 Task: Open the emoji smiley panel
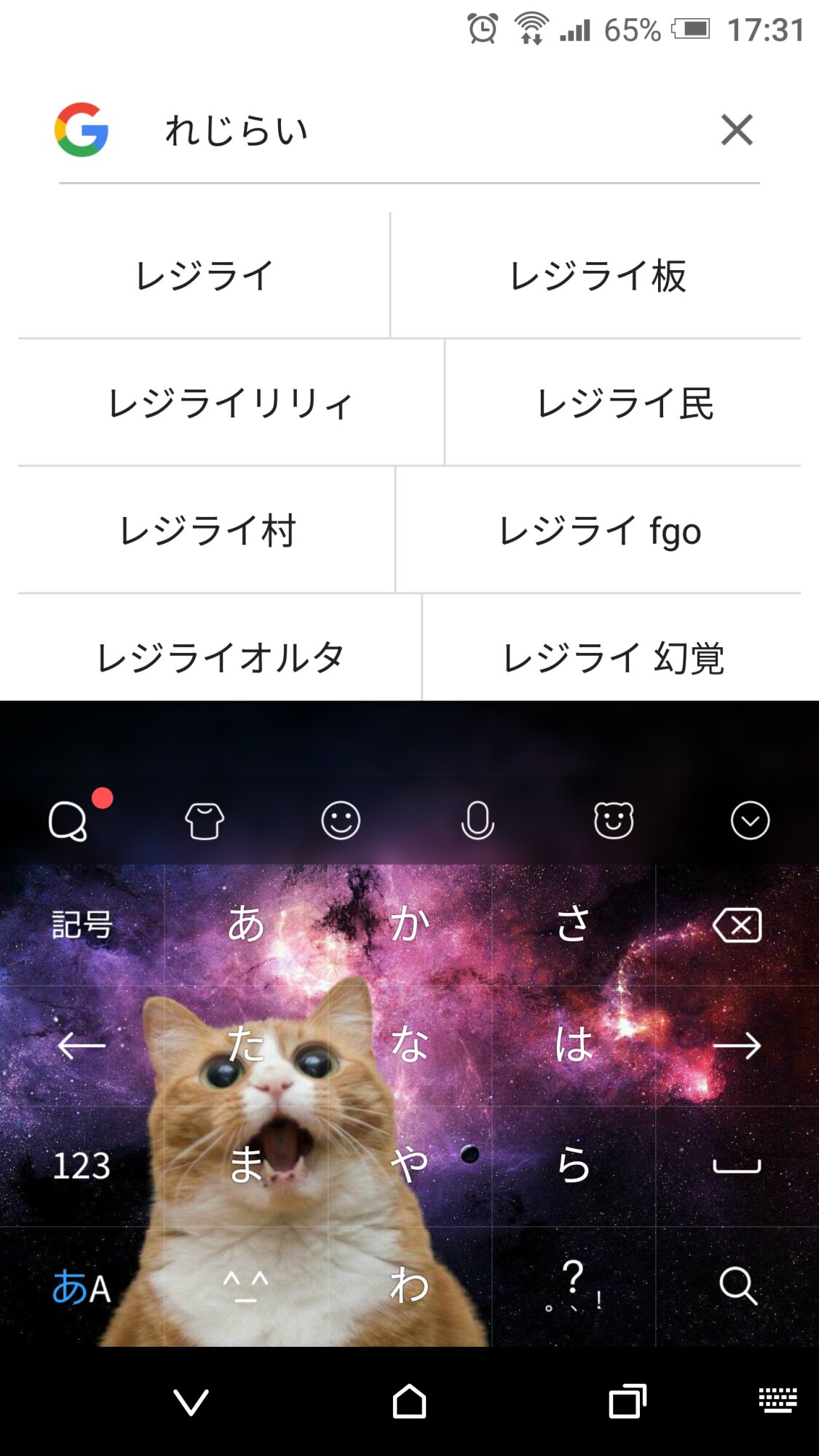pos(341,821)
